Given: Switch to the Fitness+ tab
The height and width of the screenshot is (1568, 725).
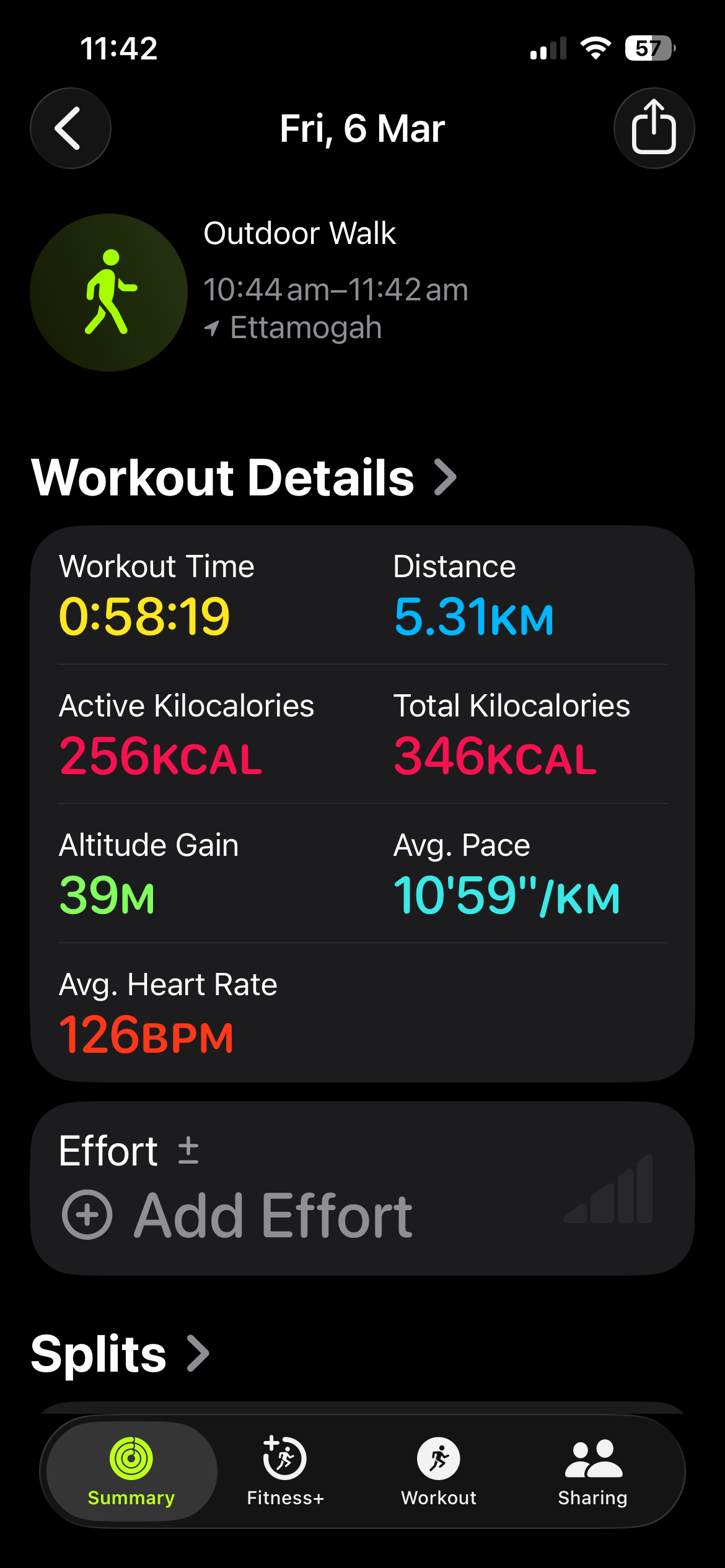Looking at the screenshot, I should (x=285, y=1471).
